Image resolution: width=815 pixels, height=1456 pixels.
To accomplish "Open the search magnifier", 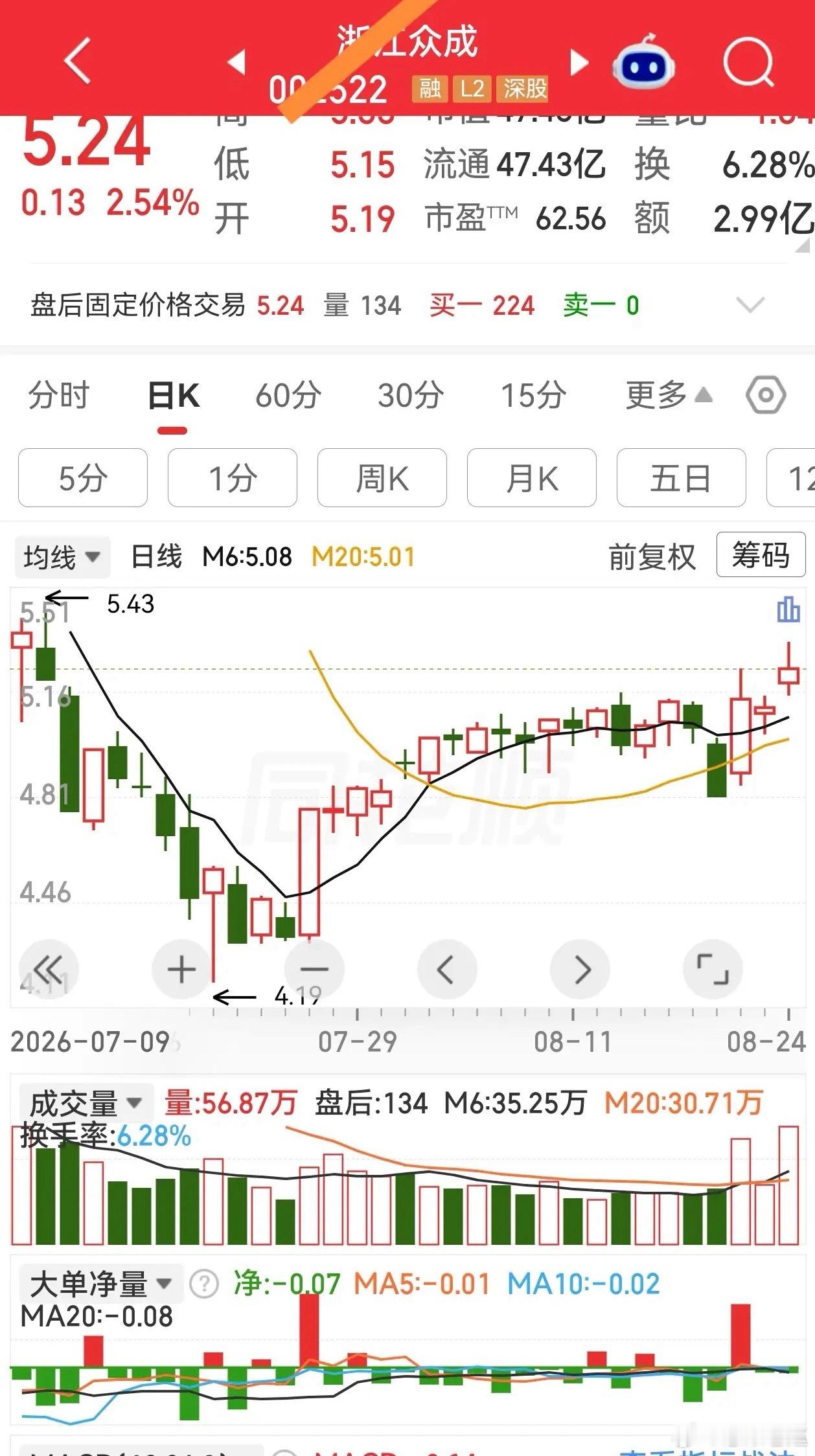I will (x=749, y=62).
